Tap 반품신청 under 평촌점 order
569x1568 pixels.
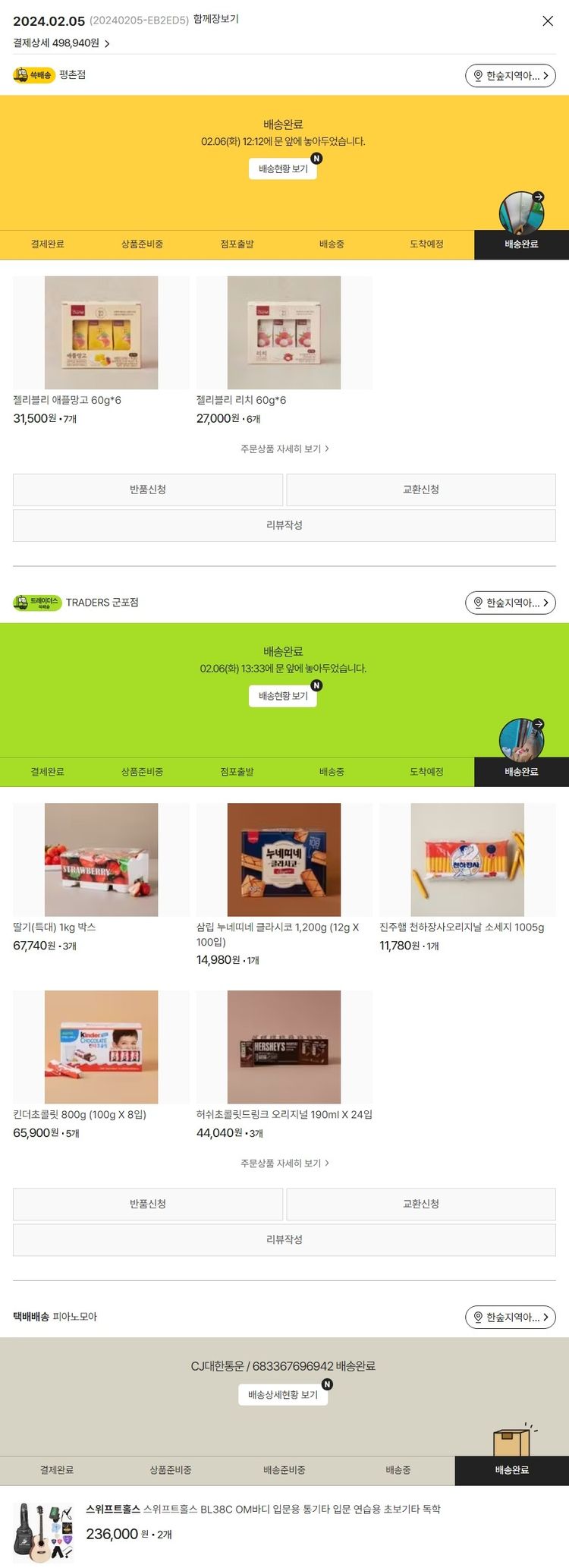click(148, 490)
